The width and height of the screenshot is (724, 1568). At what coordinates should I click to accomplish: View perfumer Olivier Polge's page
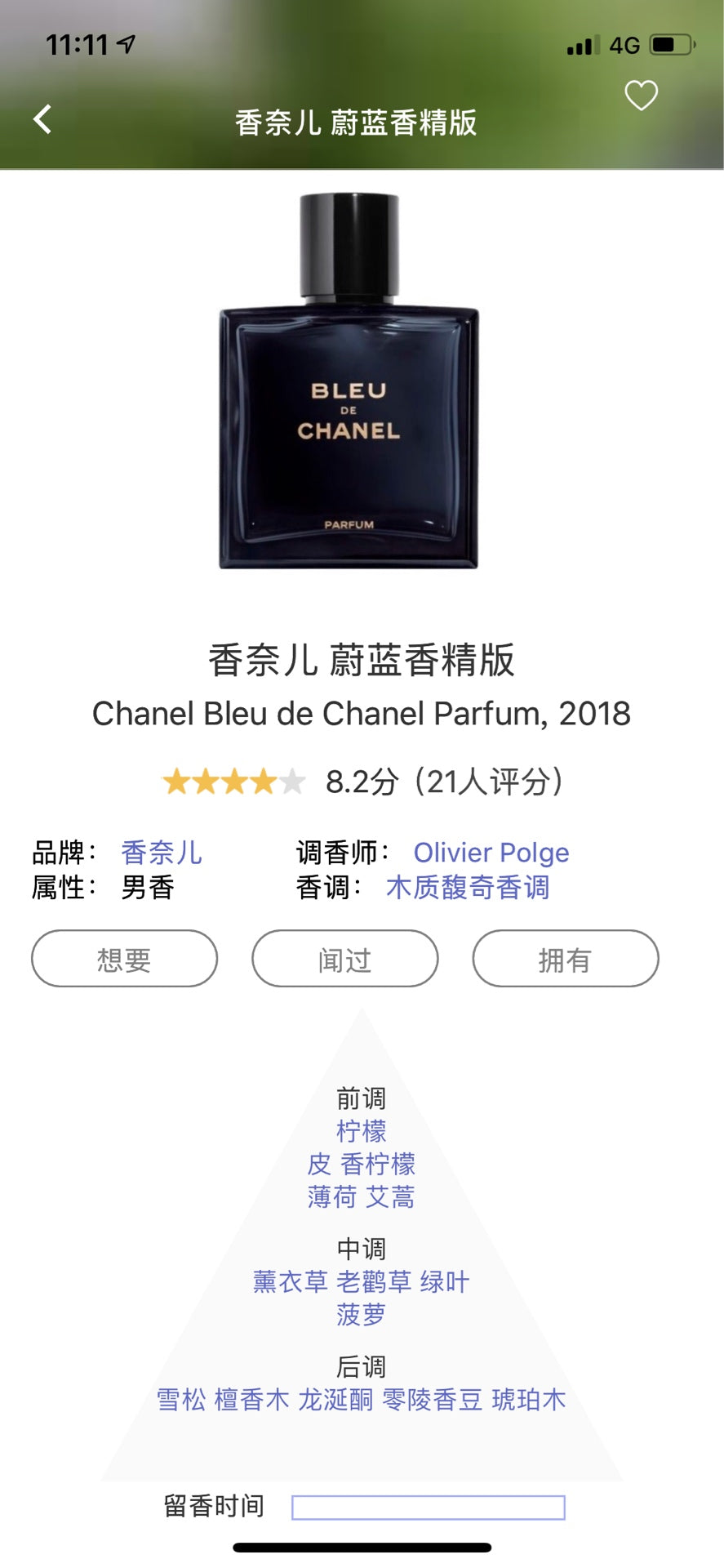[491, 853]
